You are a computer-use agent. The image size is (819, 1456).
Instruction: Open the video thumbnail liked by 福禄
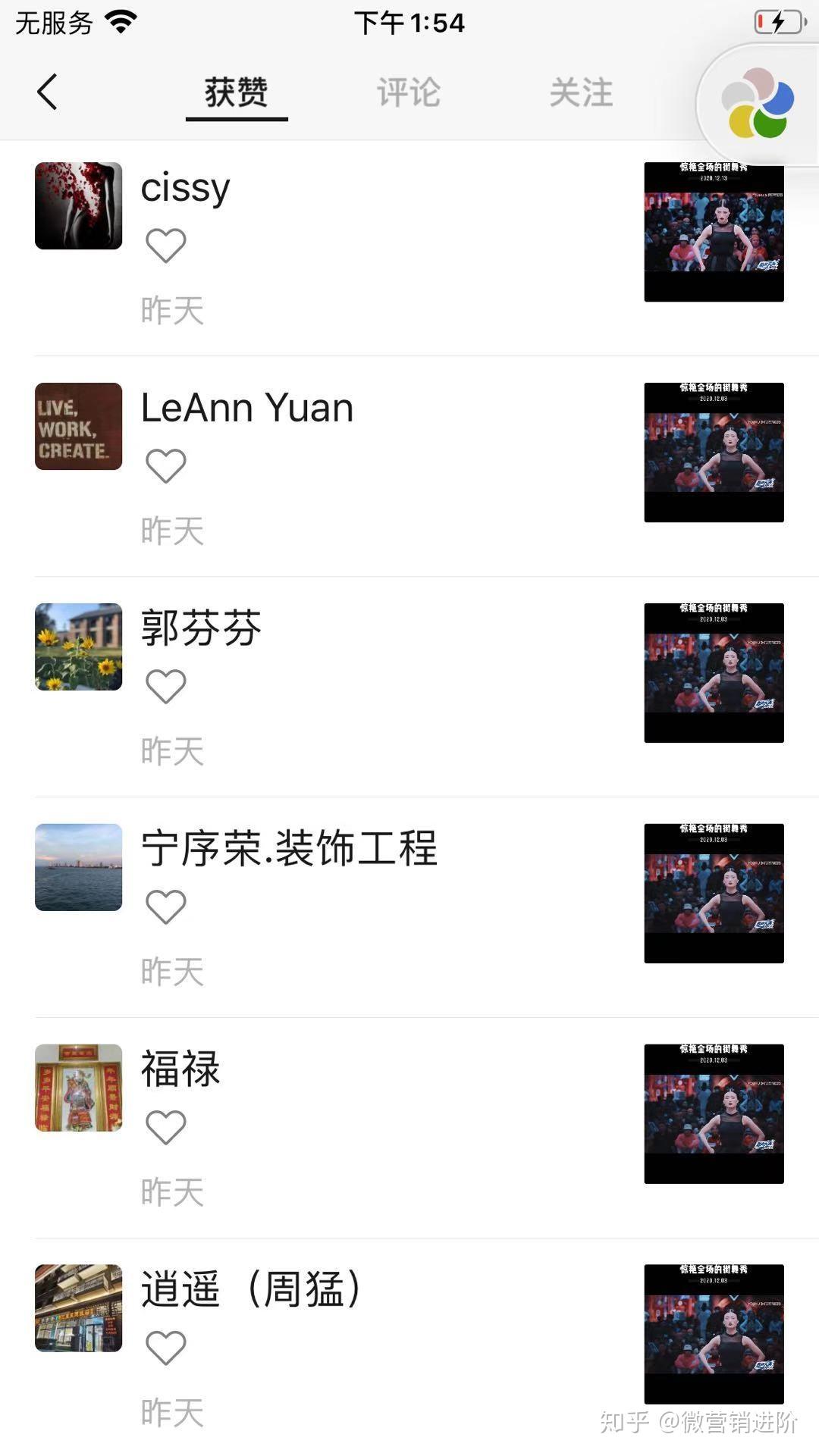pos(714,1114)
